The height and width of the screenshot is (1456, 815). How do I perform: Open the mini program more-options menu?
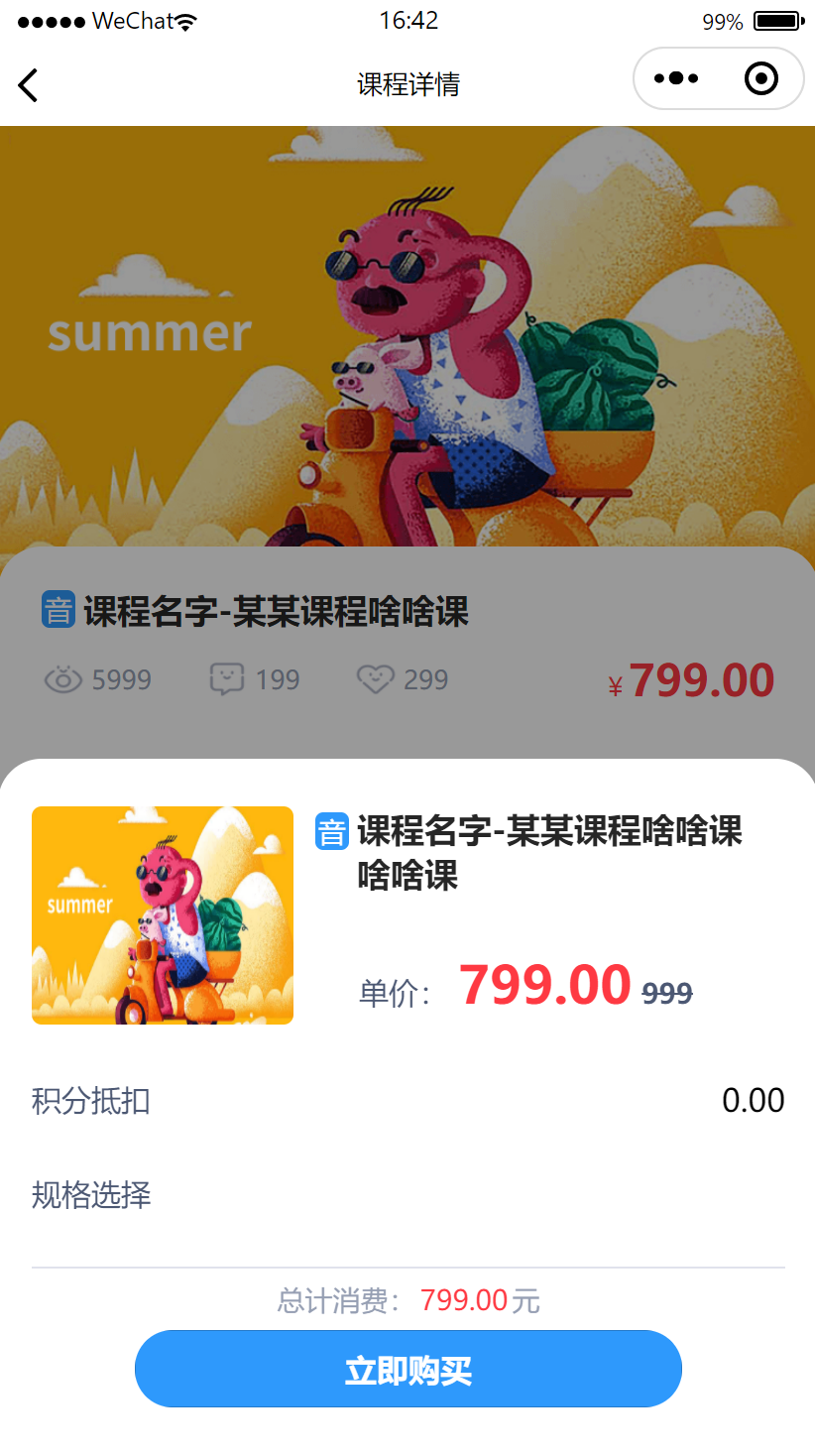pos(676,78)
